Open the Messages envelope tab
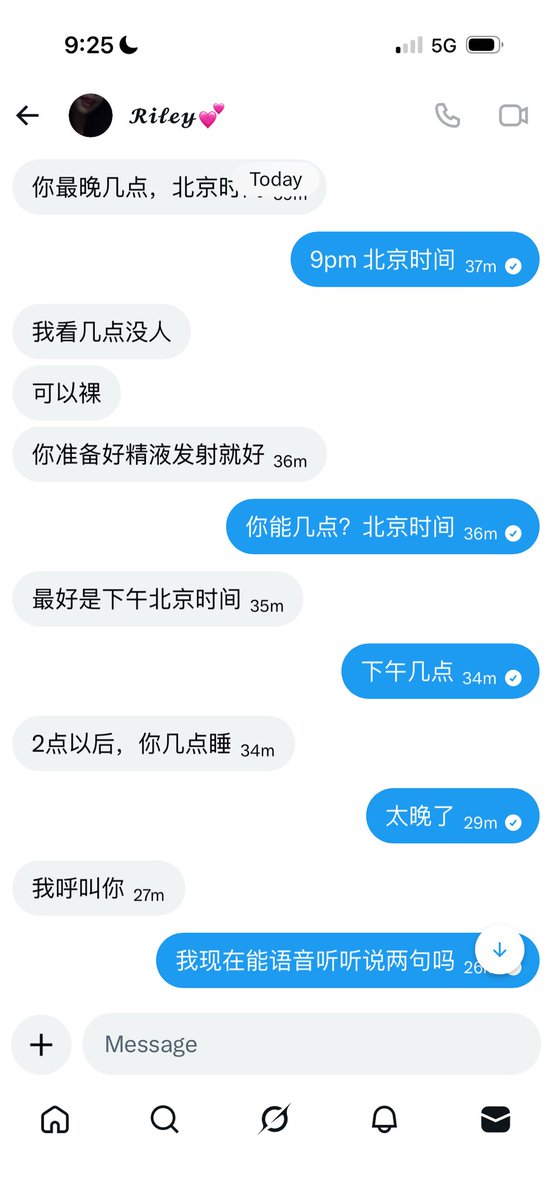552x1200 pixels. (x=495, y=1120)
